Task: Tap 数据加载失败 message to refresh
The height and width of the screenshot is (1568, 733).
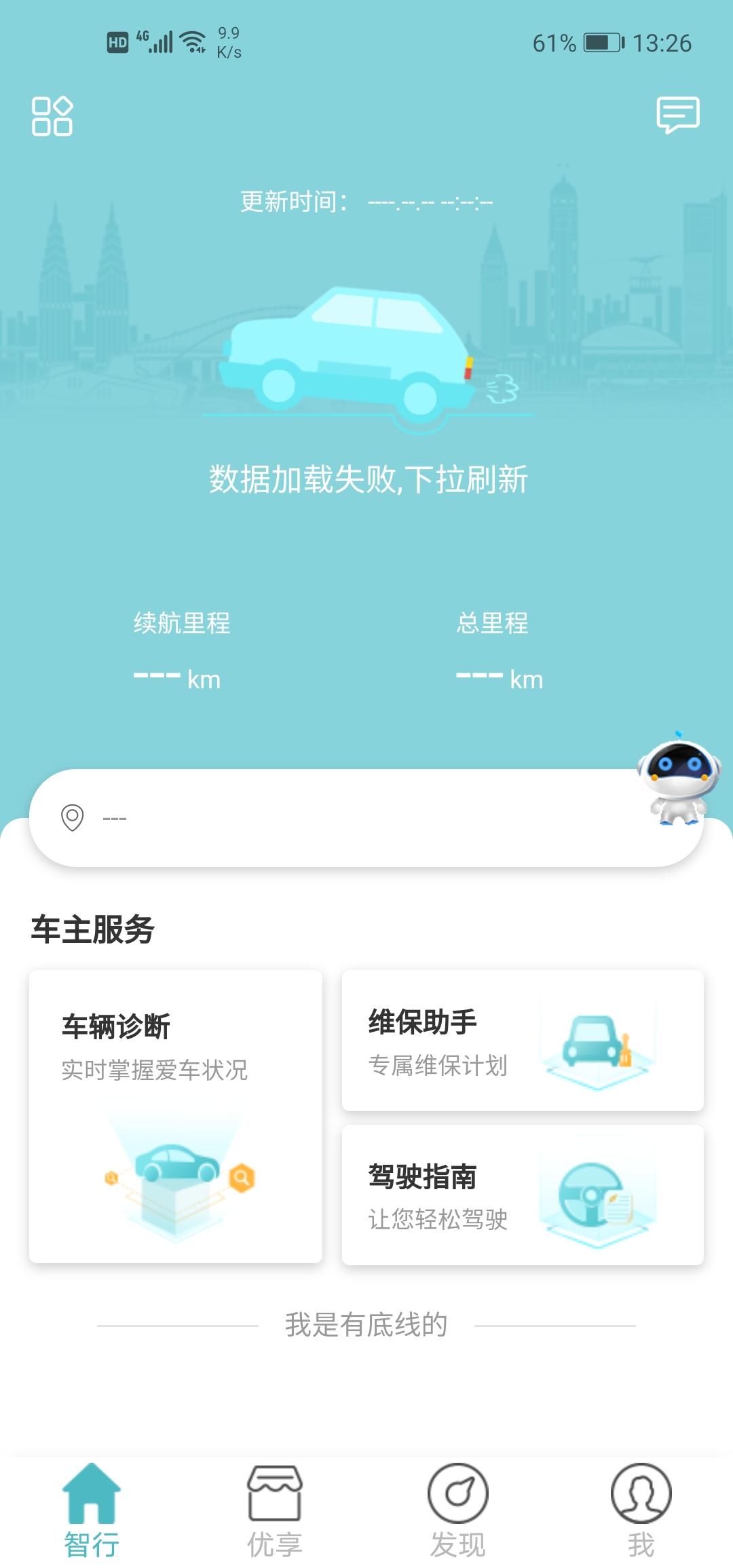Action: click(x=366, y=479)
